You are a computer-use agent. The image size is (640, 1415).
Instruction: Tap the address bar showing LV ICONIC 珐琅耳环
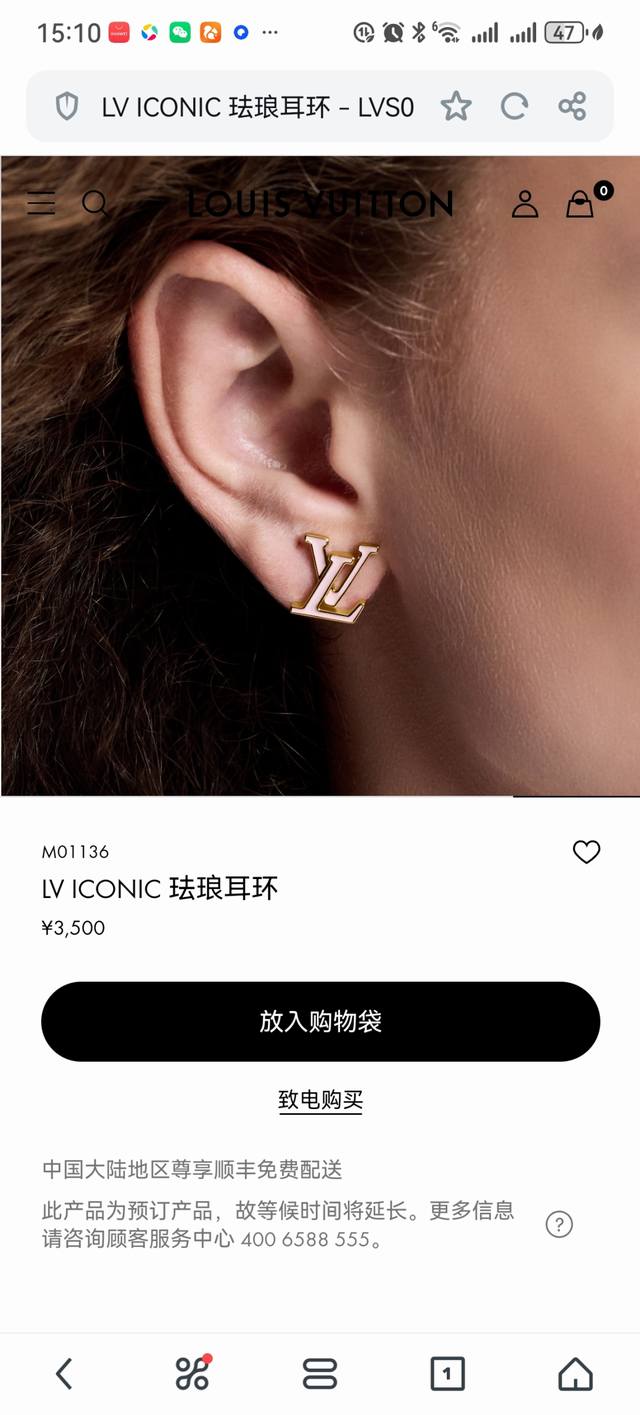tap(257, 106)
